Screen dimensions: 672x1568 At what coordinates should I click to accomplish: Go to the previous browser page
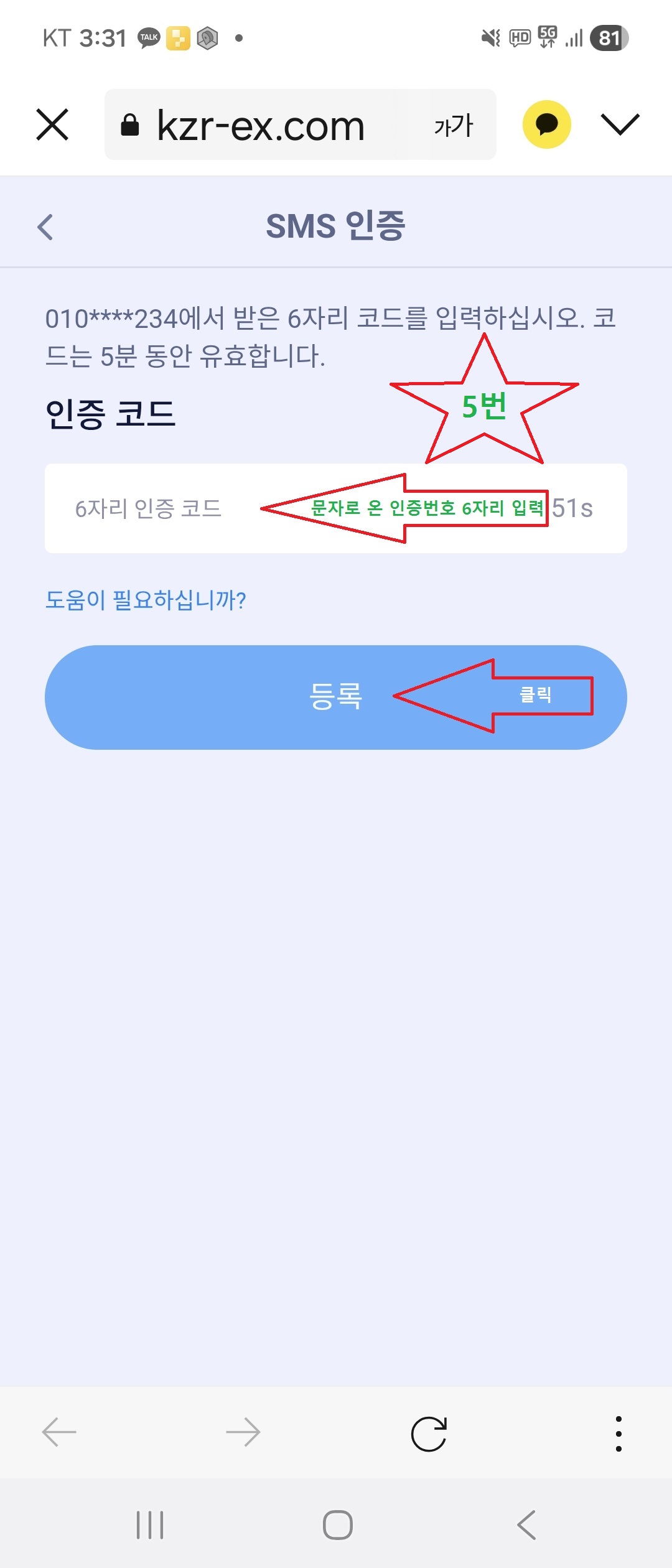(59, 1432)
